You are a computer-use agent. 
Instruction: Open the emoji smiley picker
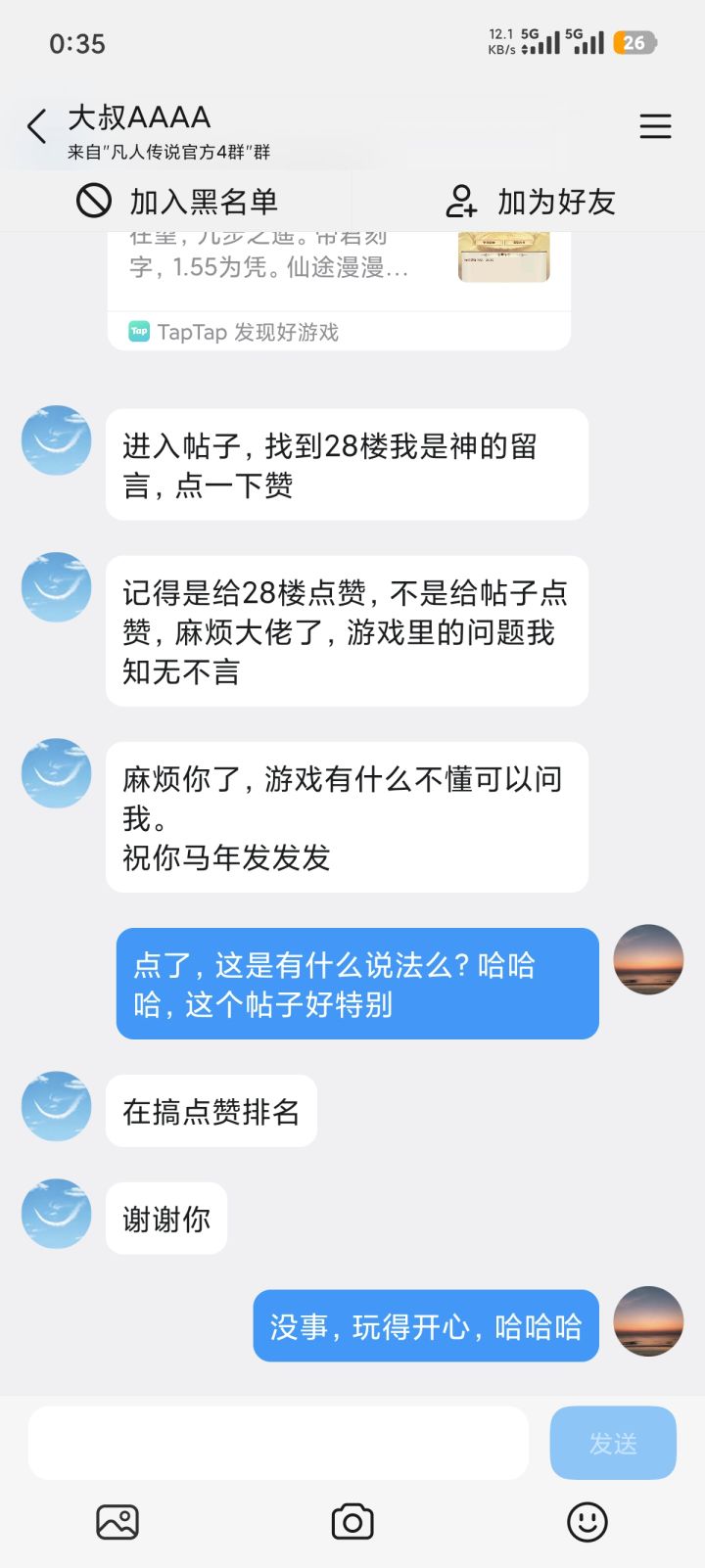(x=587, y=1522)
